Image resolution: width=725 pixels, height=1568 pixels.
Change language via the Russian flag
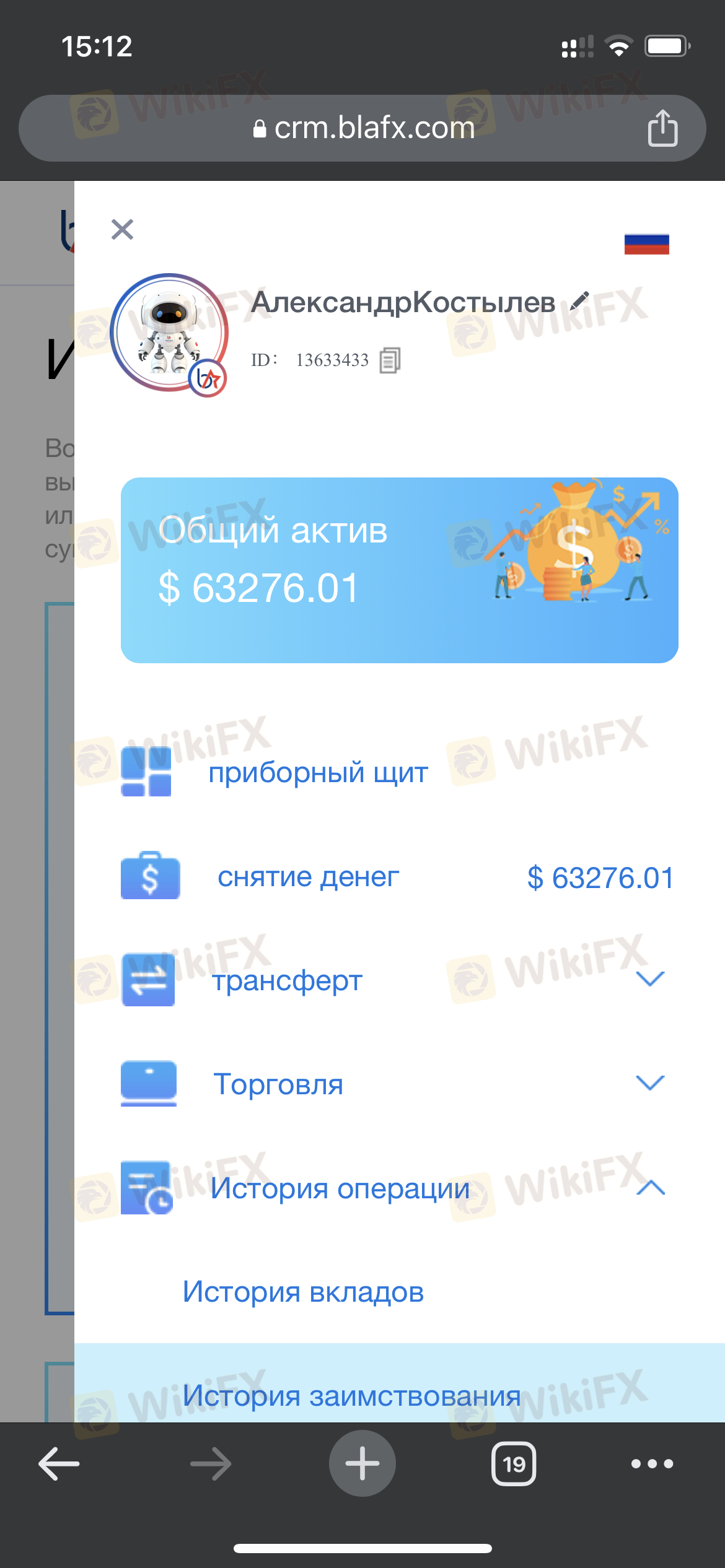[646, 244]
